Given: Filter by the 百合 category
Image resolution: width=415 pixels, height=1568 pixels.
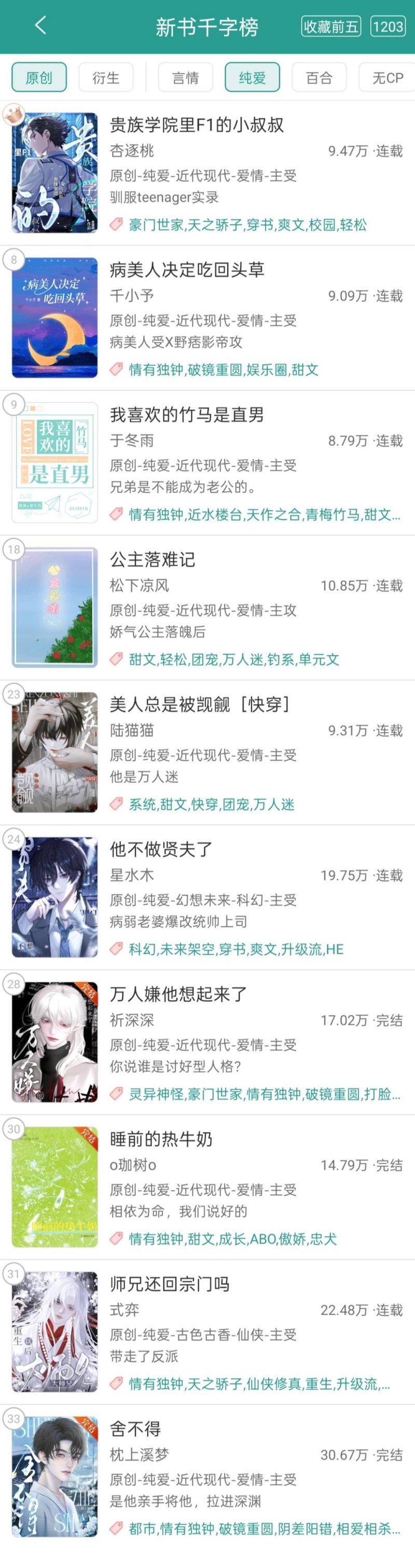Looking at the screenshot, I should point(319,77).
